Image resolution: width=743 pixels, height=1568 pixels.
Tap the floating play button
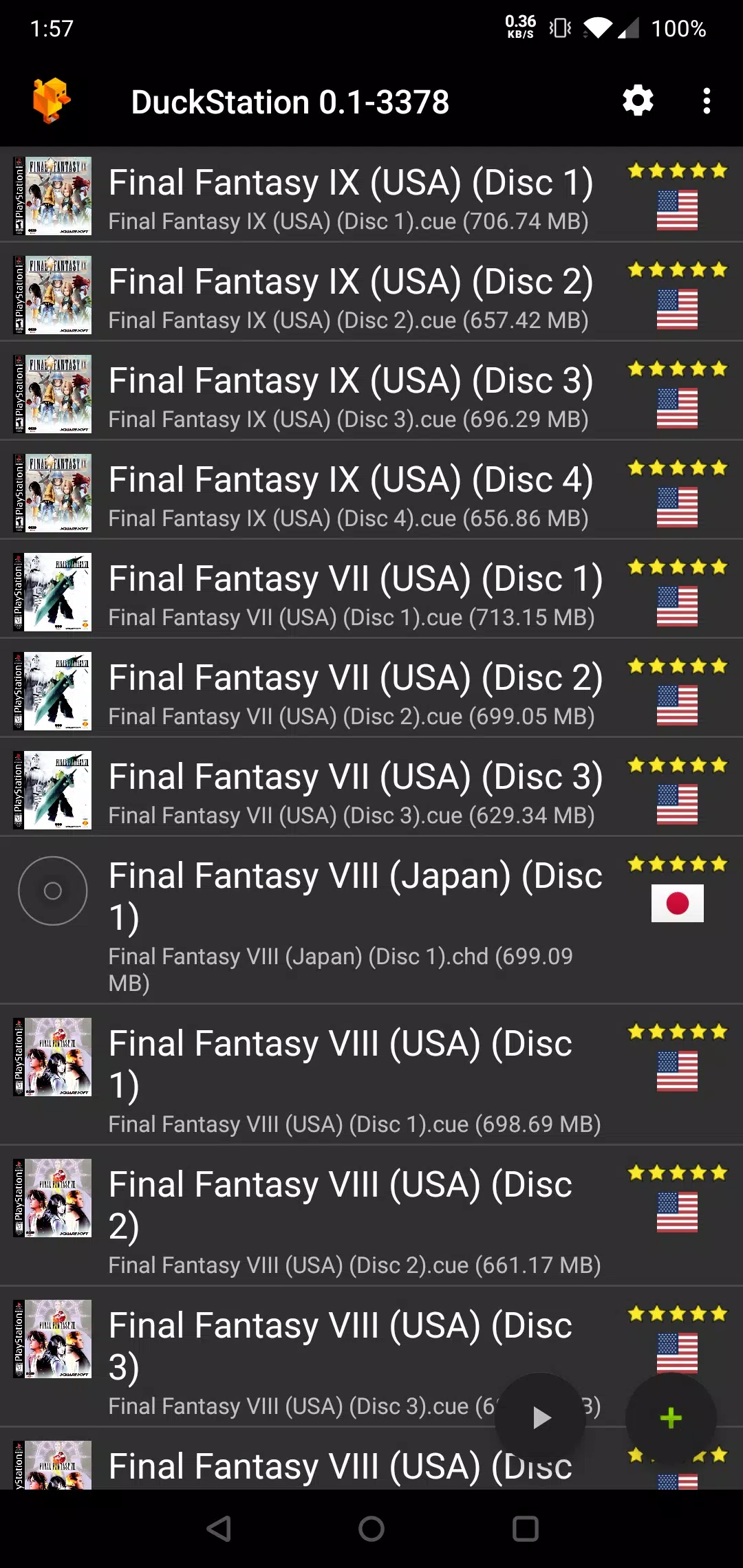click(541, 1417)
